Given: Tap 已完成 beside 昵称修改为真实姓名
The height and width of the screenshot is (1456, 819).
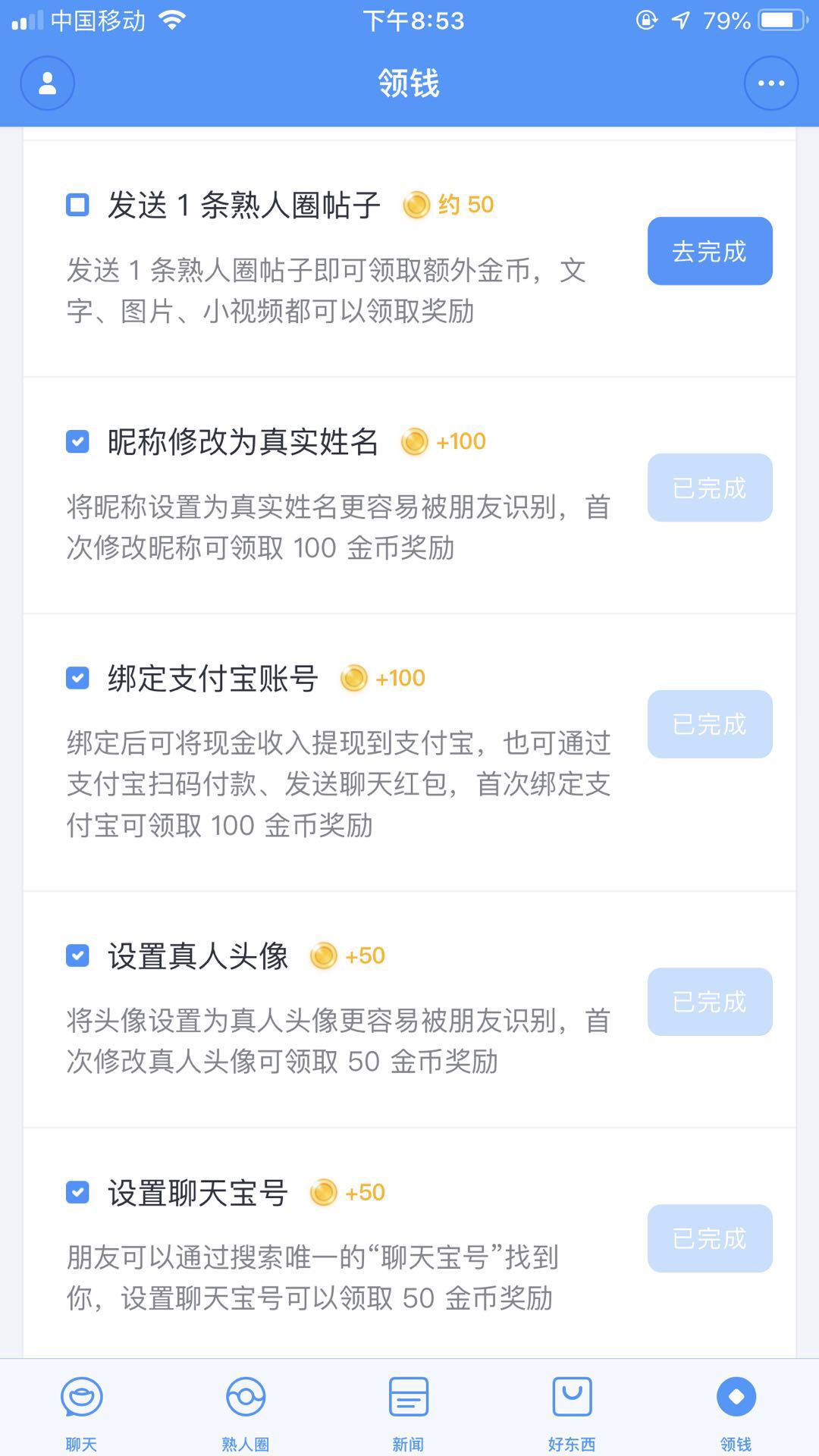Looking at the screenshot, I should 710,488.
